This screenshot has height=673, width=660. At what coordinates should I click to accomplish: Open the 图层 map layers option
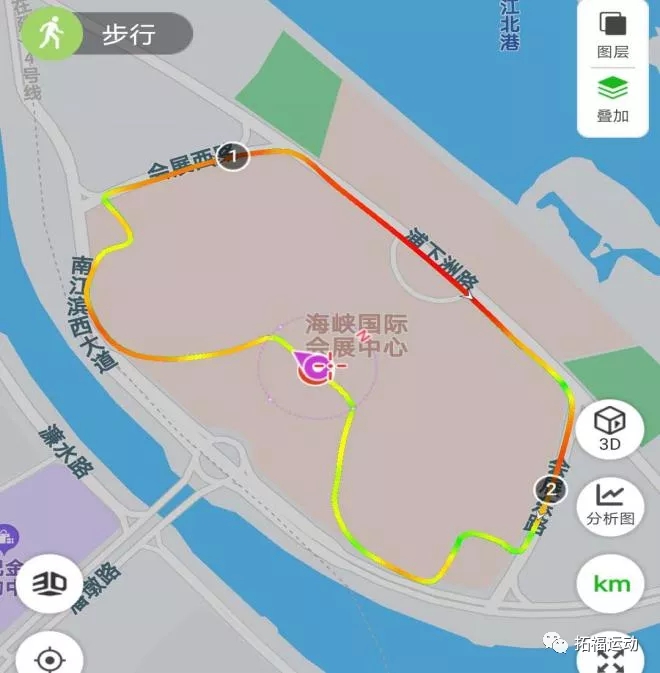tap(612, 35)
